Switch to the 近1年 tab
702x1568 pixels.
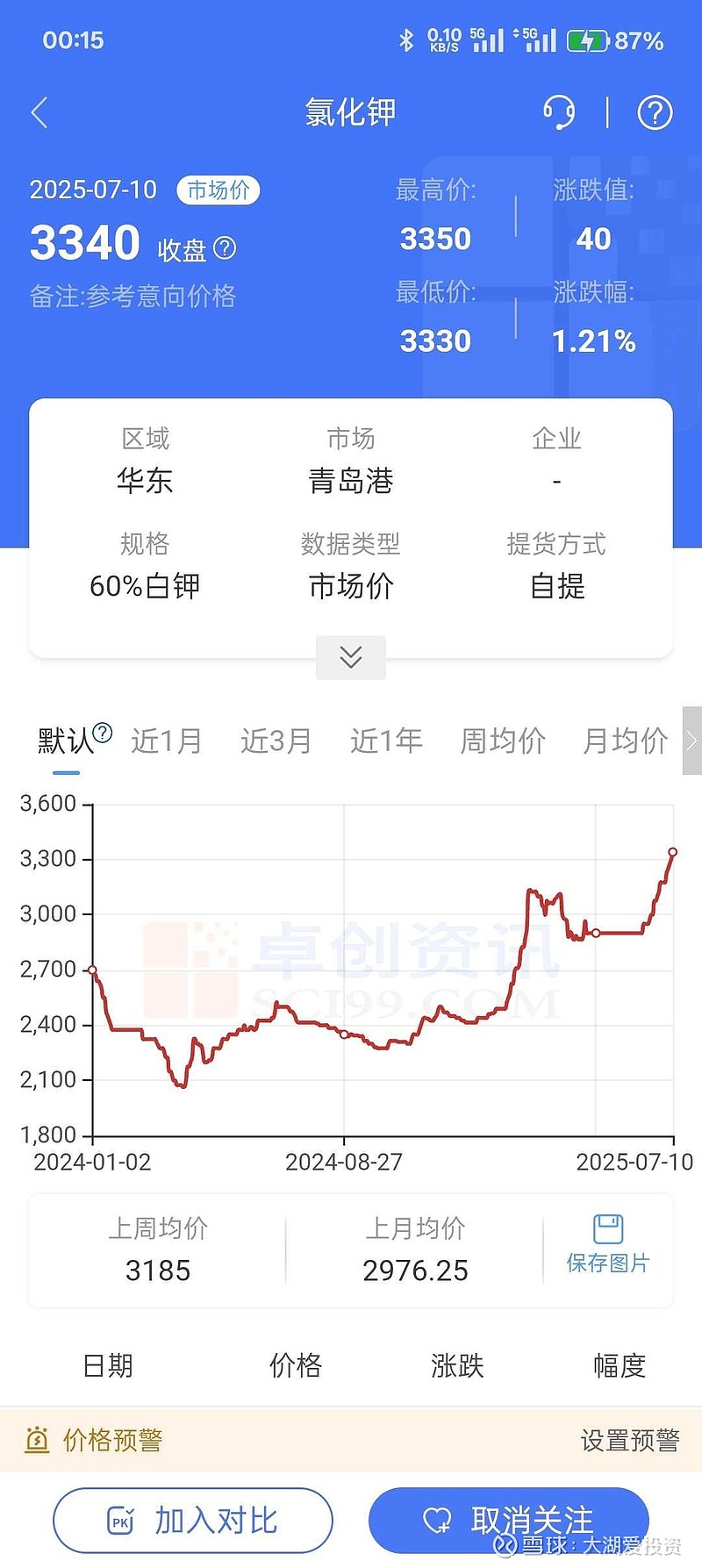[386, 741]
